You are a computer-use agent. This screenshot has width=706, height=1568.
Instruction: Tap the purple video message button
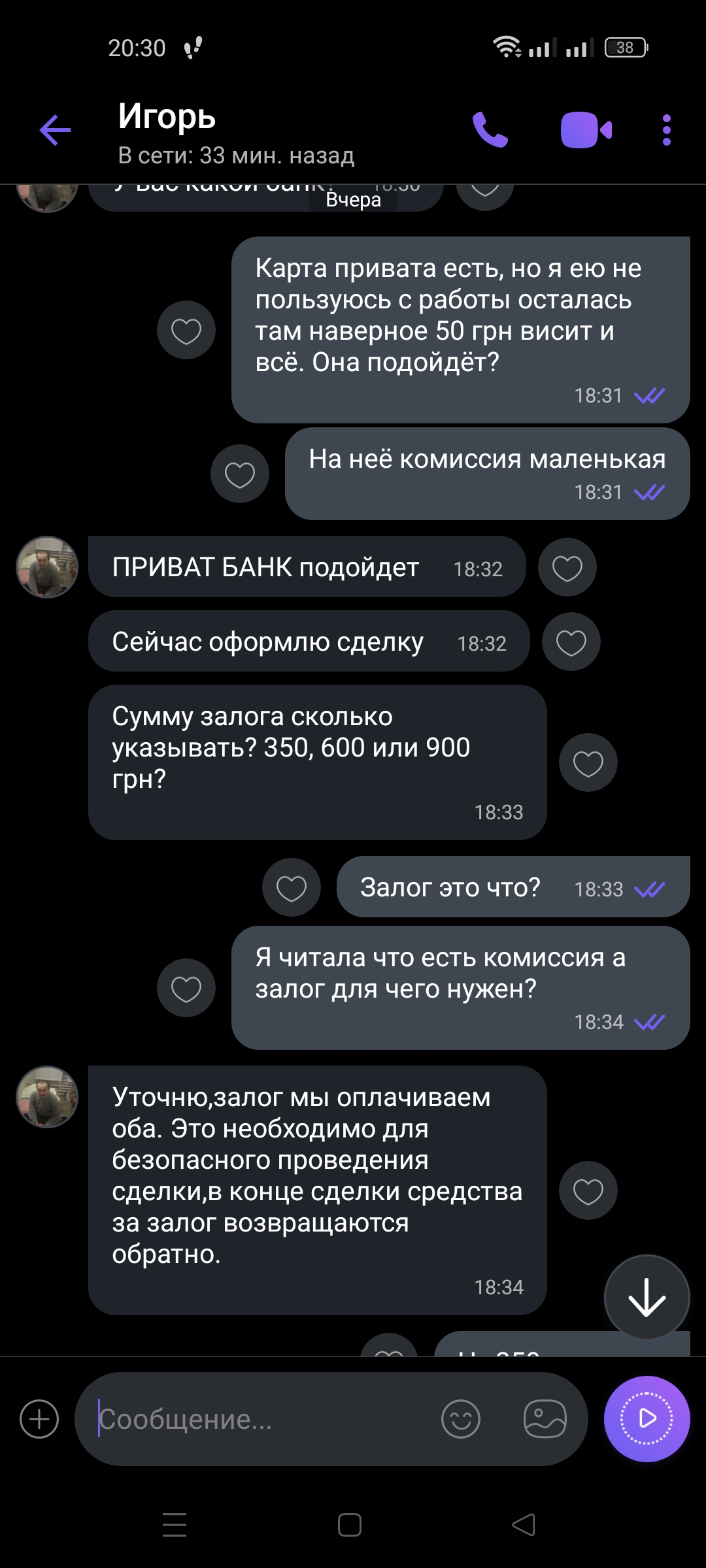647,1419
